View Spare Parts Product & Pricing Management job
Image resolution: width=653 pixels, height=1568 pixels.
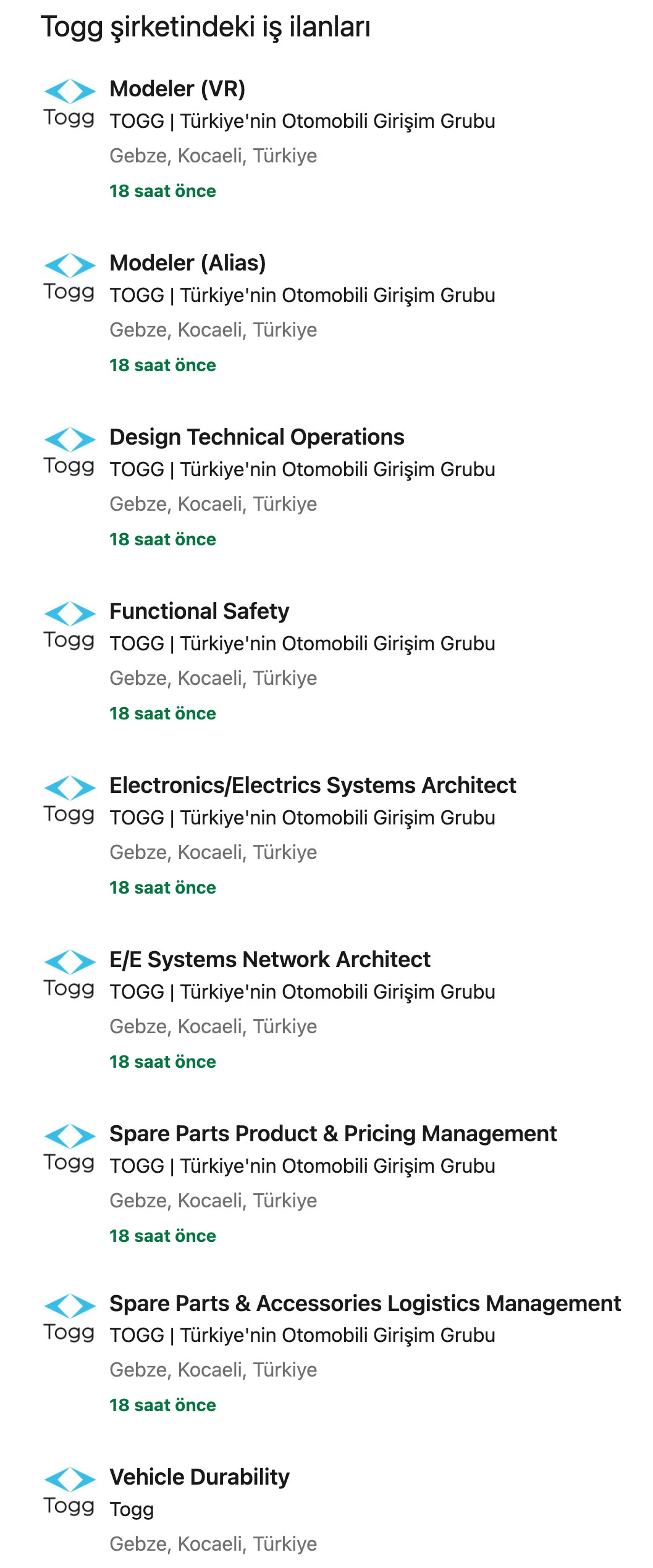[332, 1134]
